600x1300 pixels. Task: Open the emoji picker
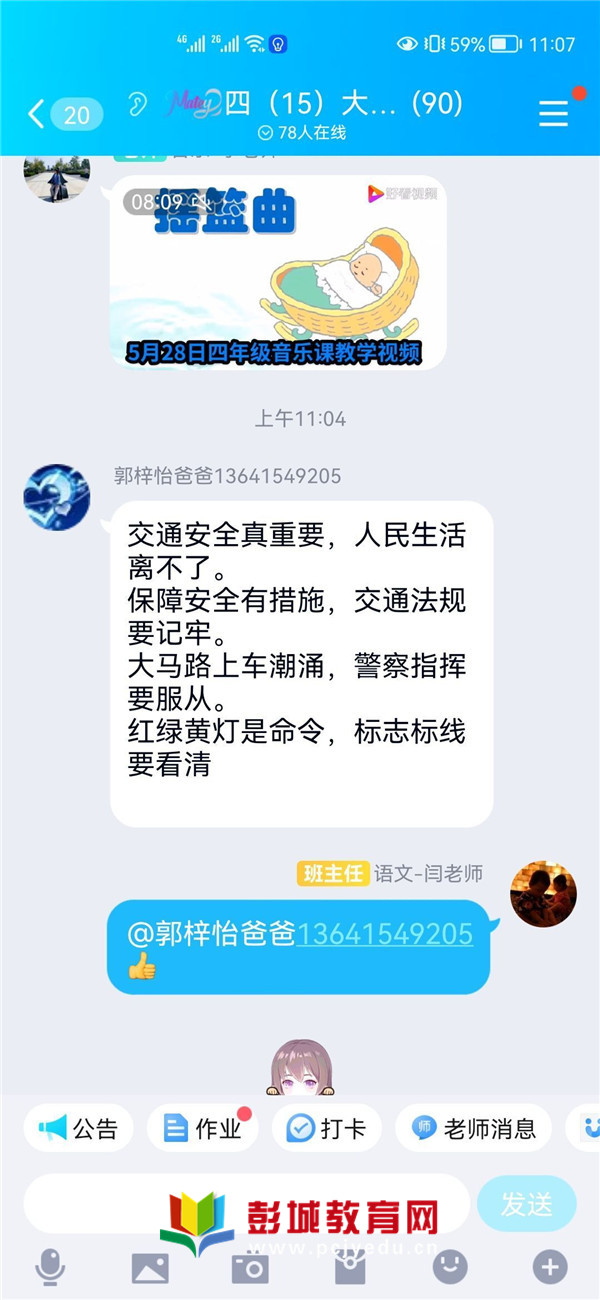(450, 1267)
